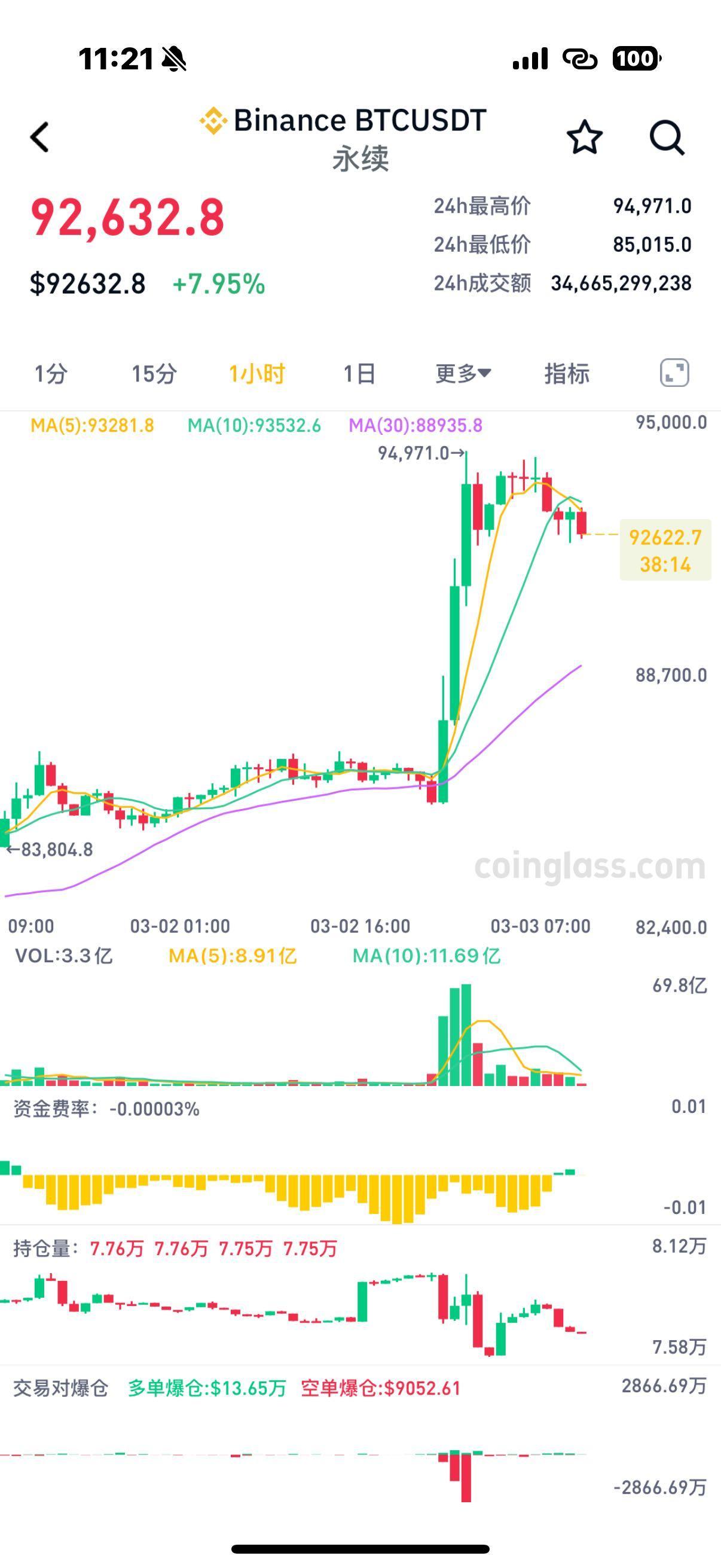Switch to the 1分 timeframe
721x1568 pixels.
pos(50,373)
